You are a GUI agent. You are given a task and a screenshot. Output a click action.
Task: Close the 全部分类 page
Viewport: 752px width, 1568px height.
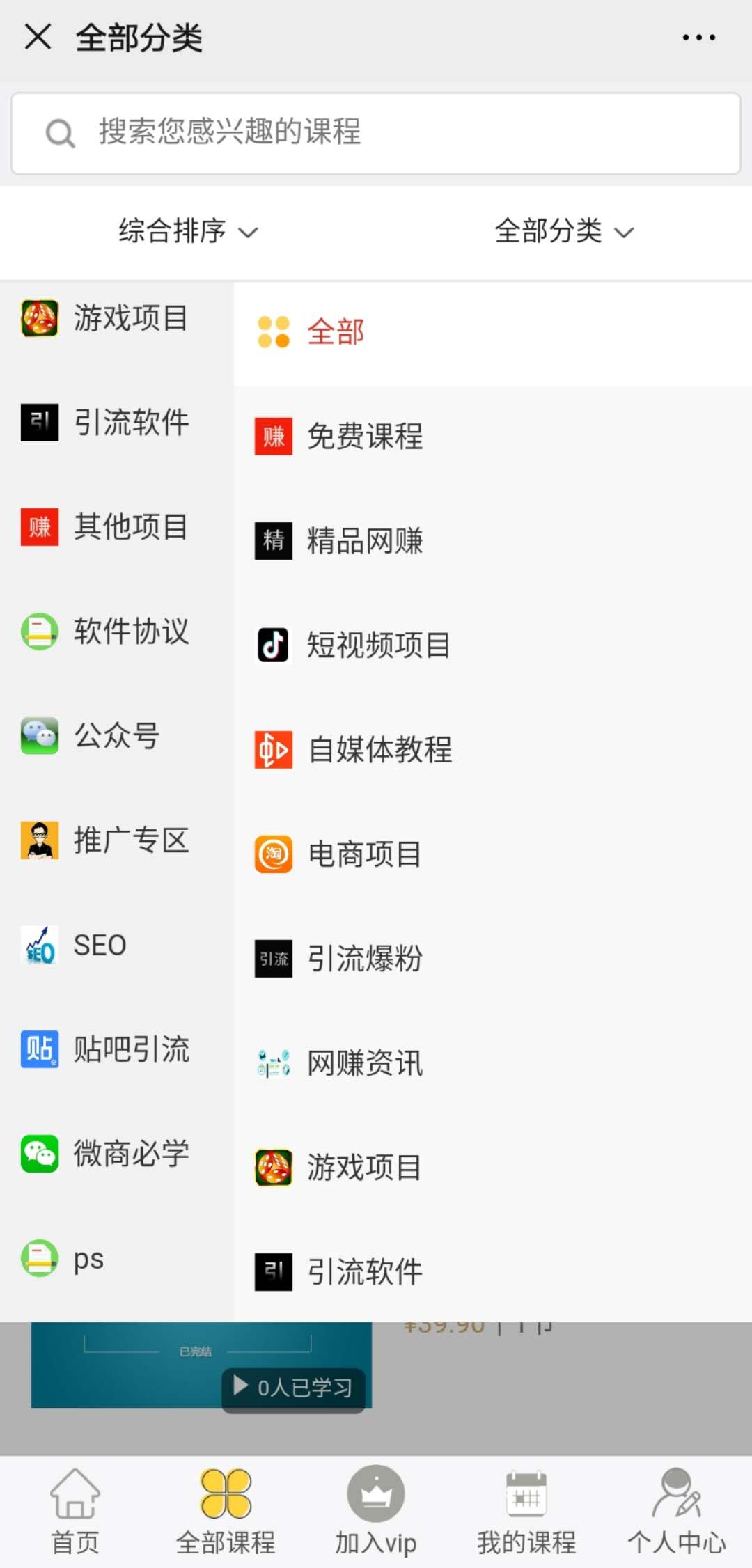(x=38, y=37)
